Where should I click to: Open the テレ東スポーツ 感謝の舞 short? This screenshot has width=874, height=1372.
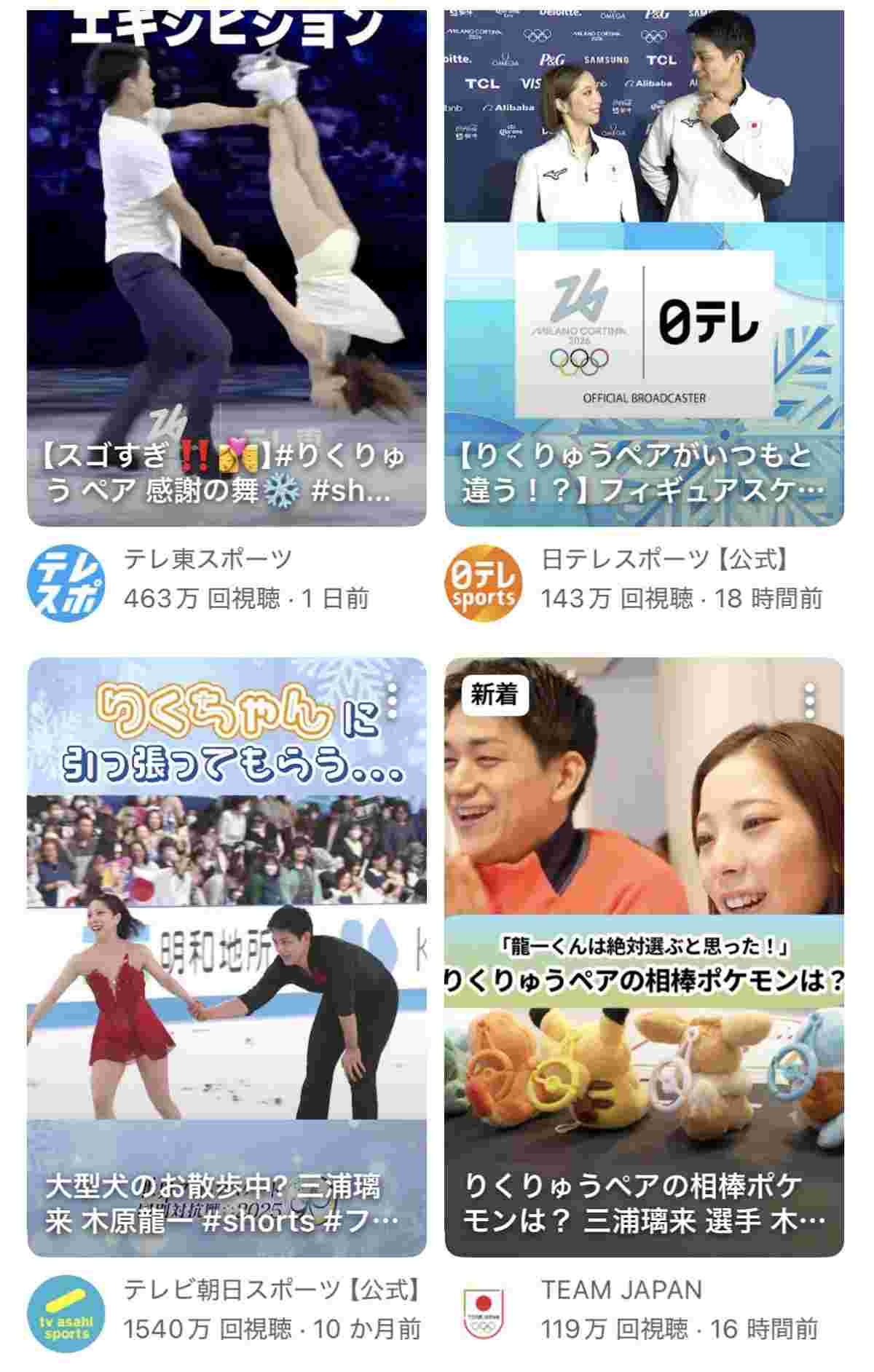coord(227,269)
